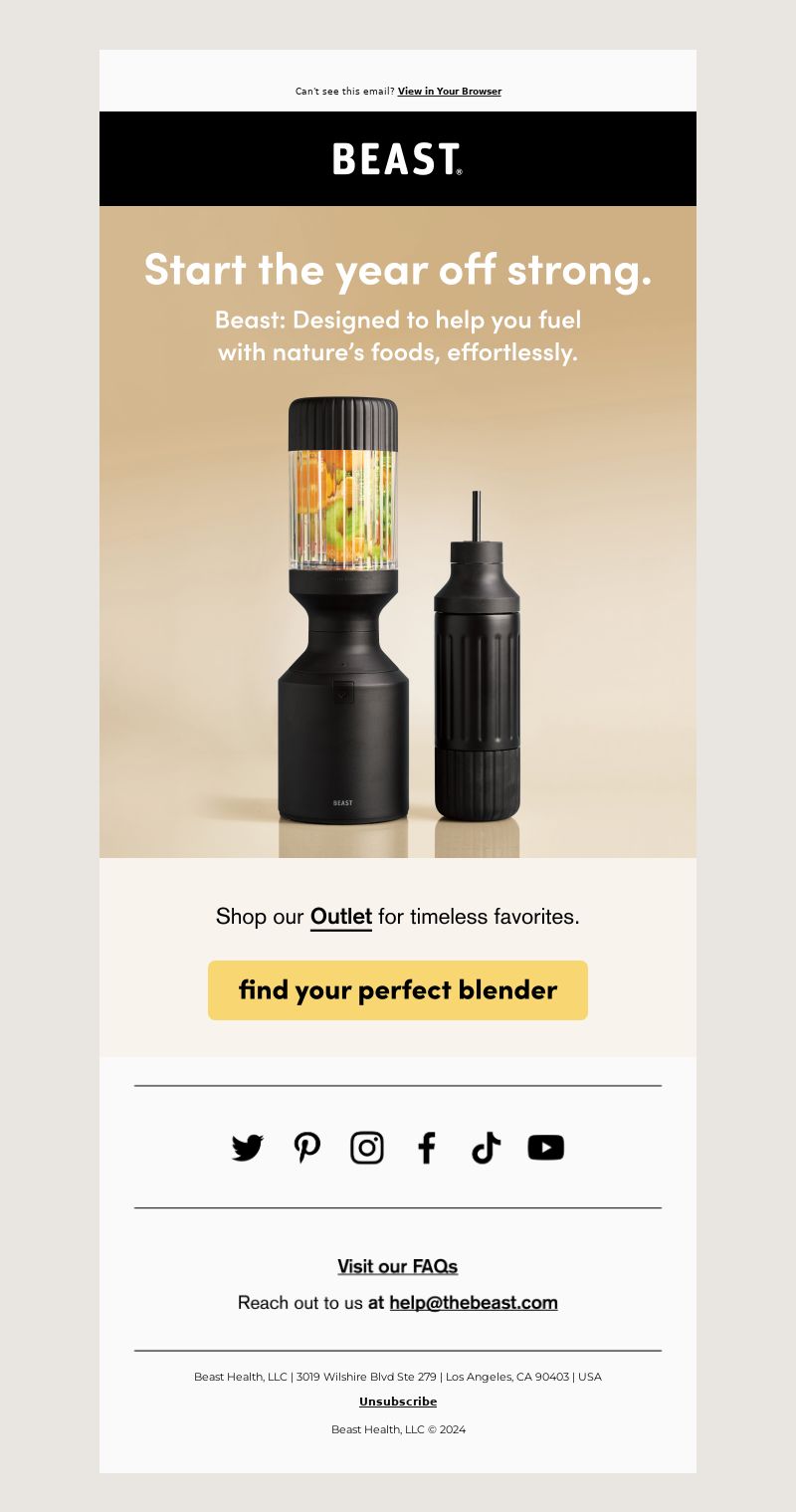
Task: Email help@thebeast.com support address
Action: tap(474, 1302)
